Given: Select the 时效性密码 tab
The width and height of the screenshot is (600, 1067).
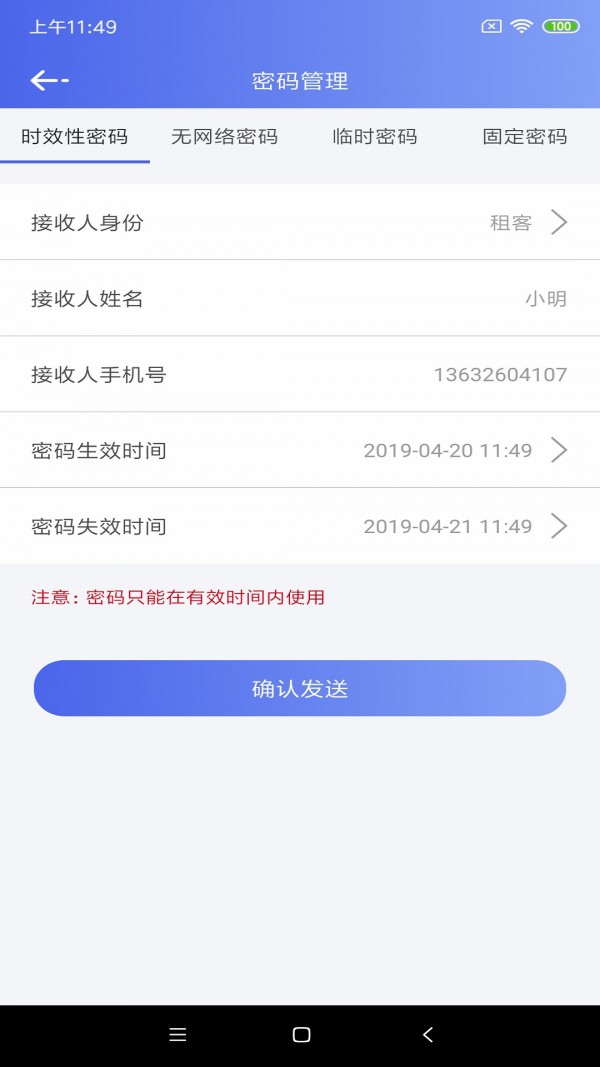Looking at the screenshot, I should point(75,137).
